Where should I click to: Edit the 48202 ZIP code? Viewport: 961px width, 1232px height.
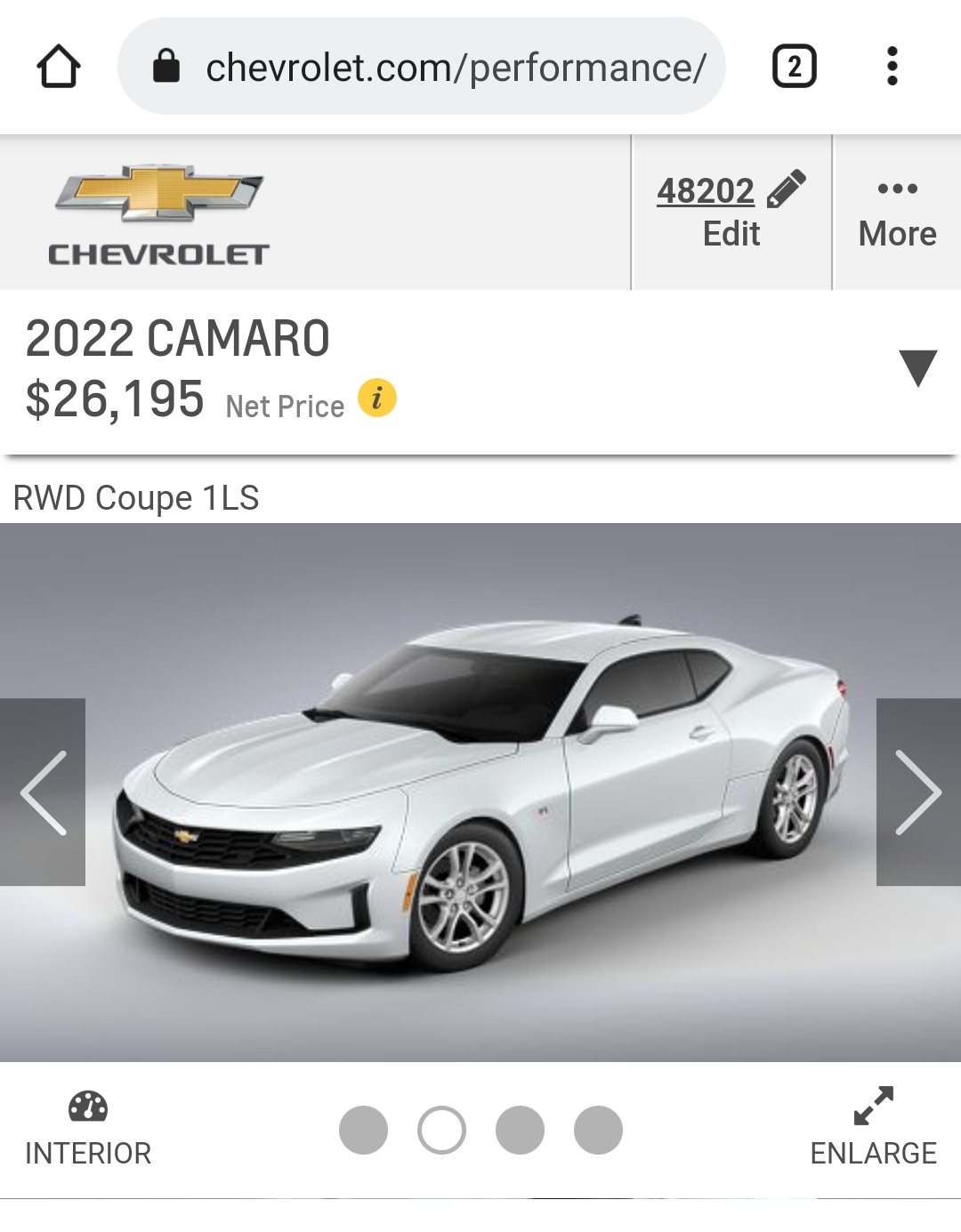click(x=731, y=212)
